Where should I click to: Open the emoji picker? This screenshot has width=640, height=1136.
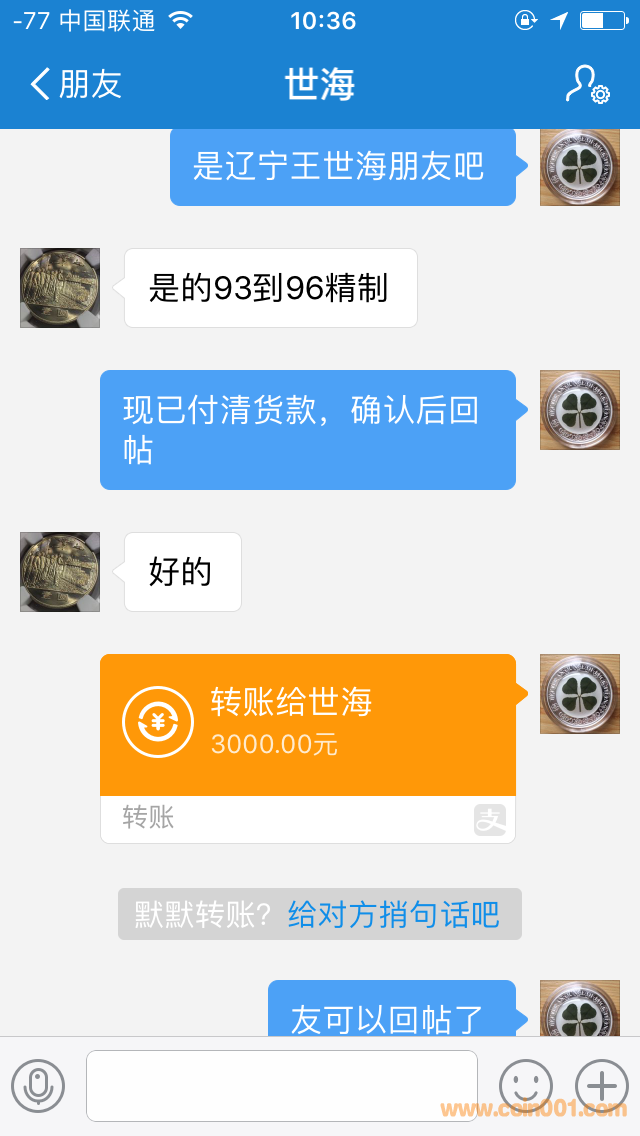point(526,1085)
